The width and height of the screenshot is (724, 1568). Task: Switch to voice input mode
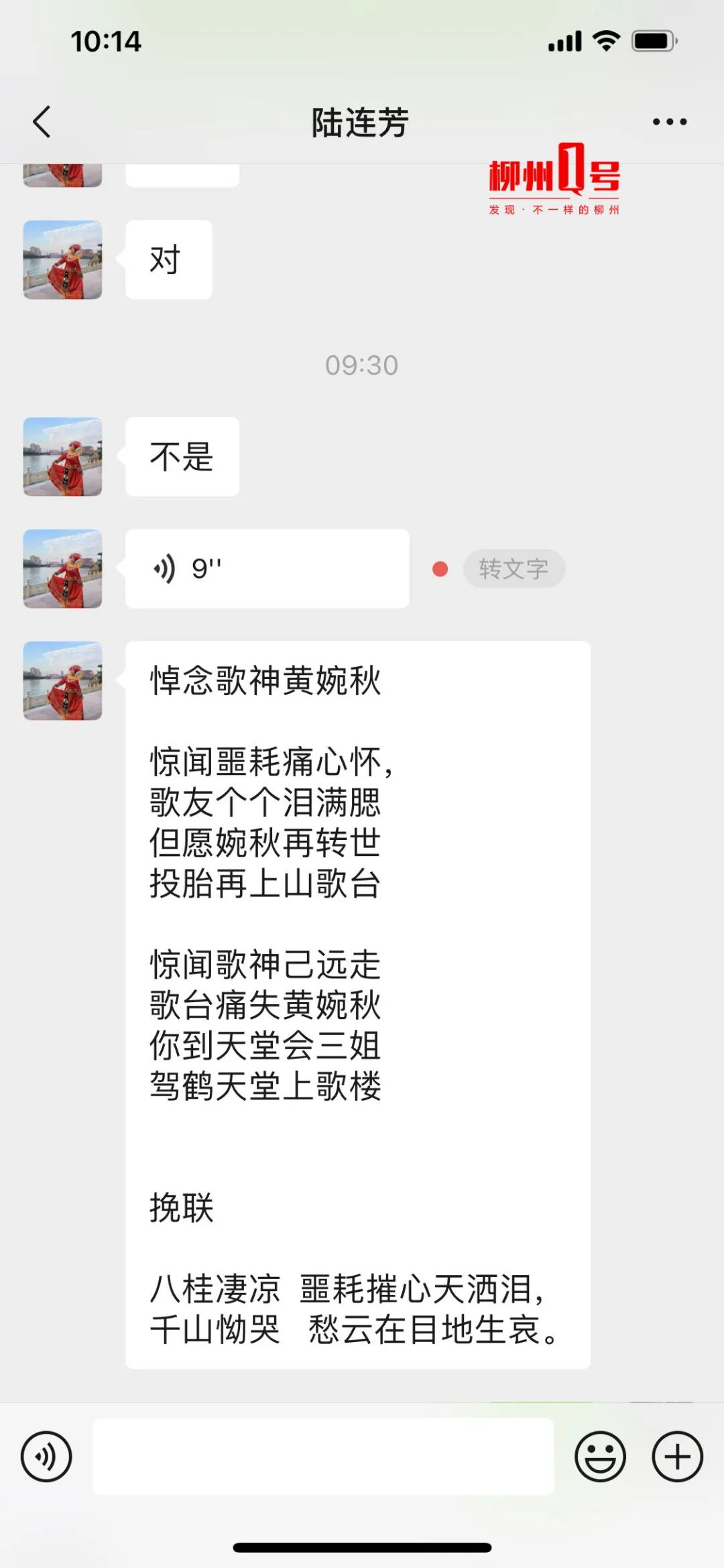click(46, 1456)
